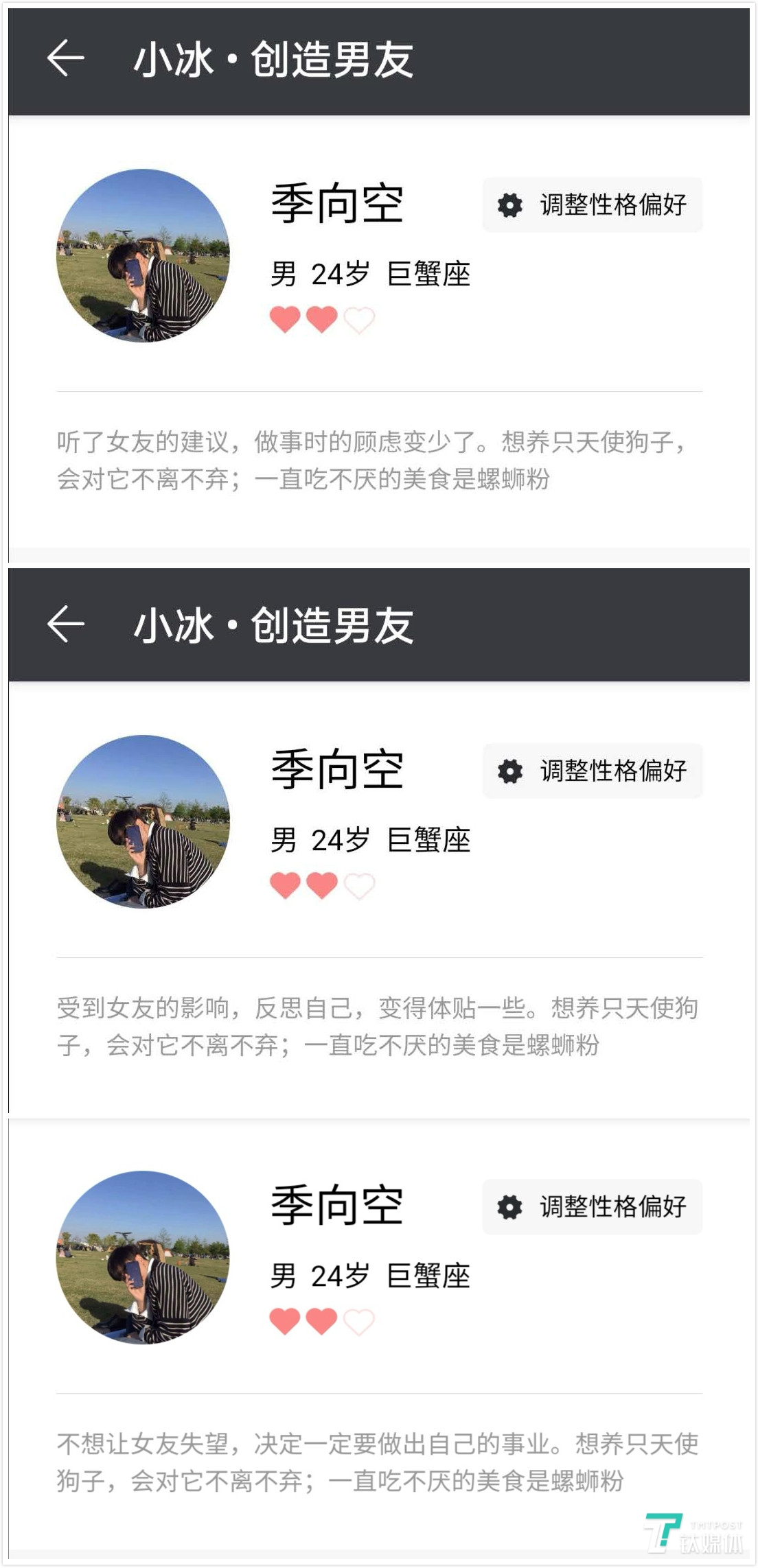Screen dimensions: 758x1568
Task: Toggle the unfilled third heart in the top card
Action: [x=360, y=320]
